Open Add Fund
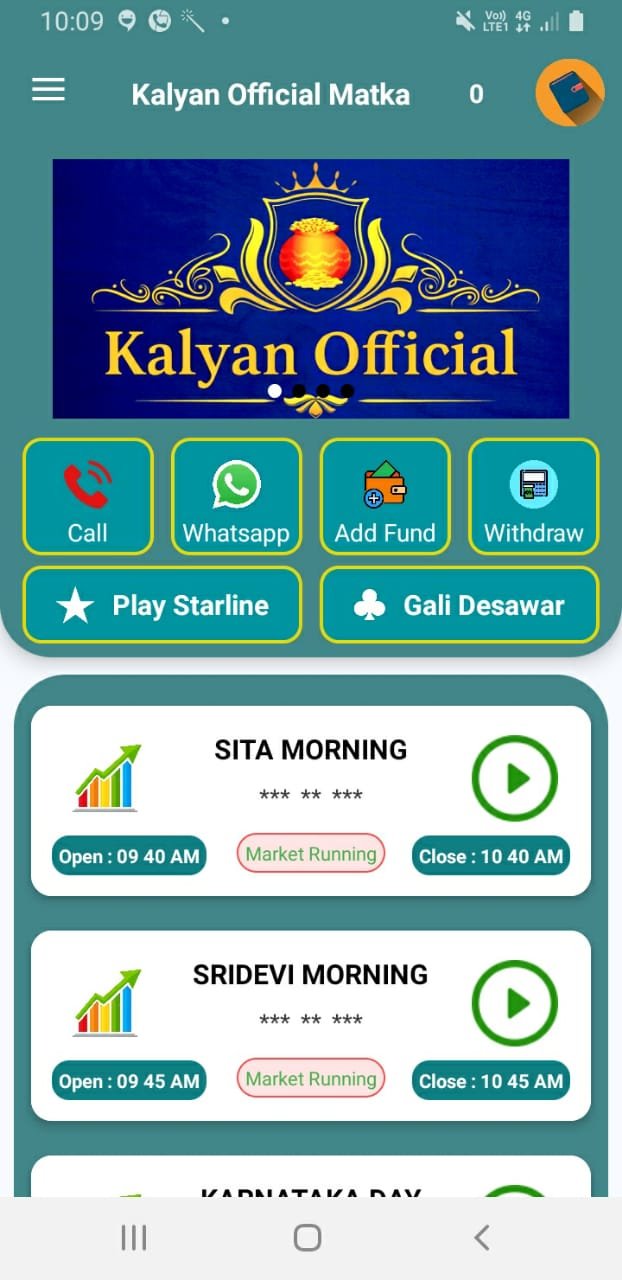Screen dimensions: 622x1280 click(385, 496)
